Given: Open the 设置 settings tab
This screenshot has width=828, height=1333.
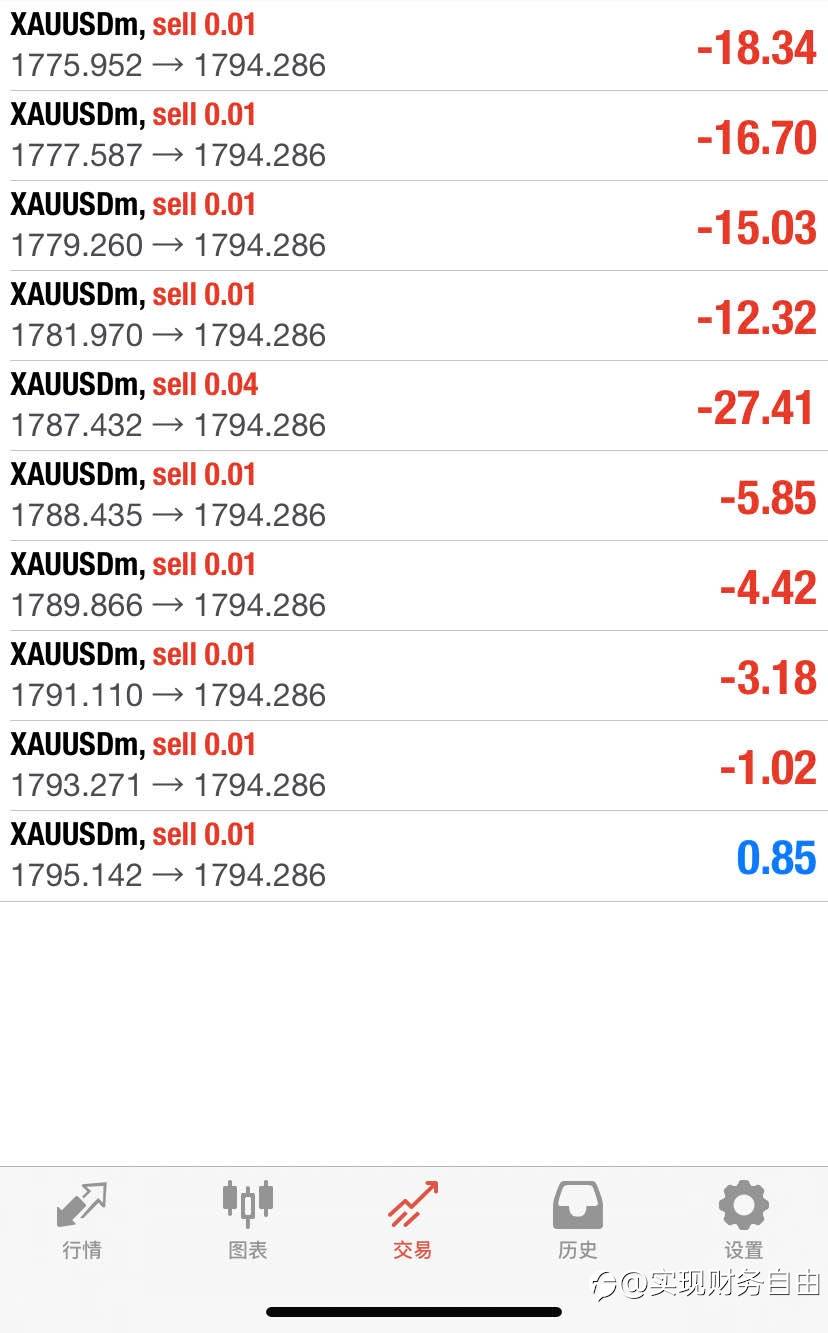Looking at the screenshot, I should [x=743, y=1220].
